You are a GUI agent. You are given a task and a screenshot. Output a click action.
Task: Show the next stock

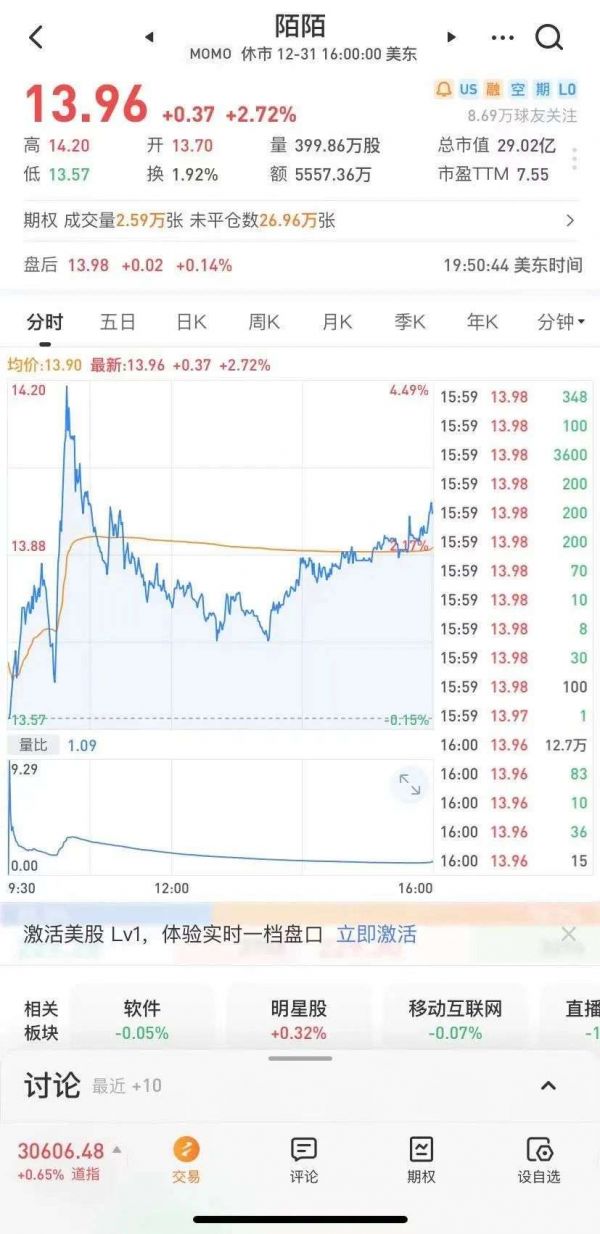click(x=451, y=38)
